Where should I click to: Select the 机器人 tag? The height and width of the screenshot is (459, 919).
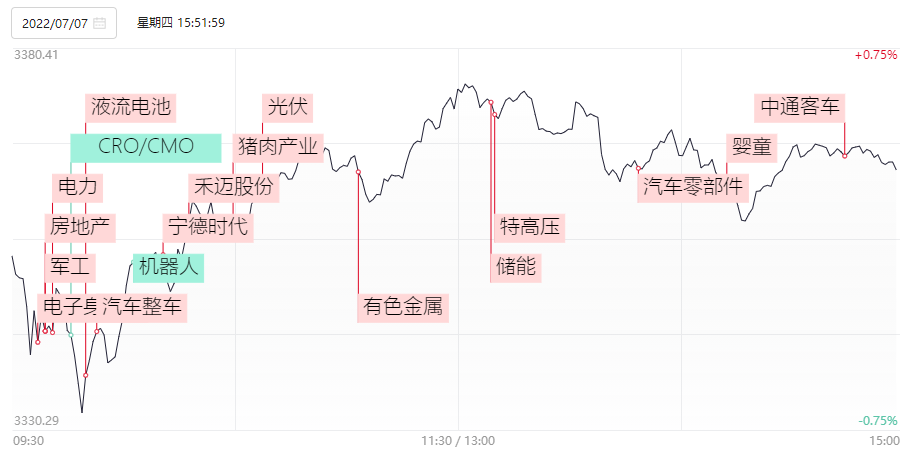169,267
